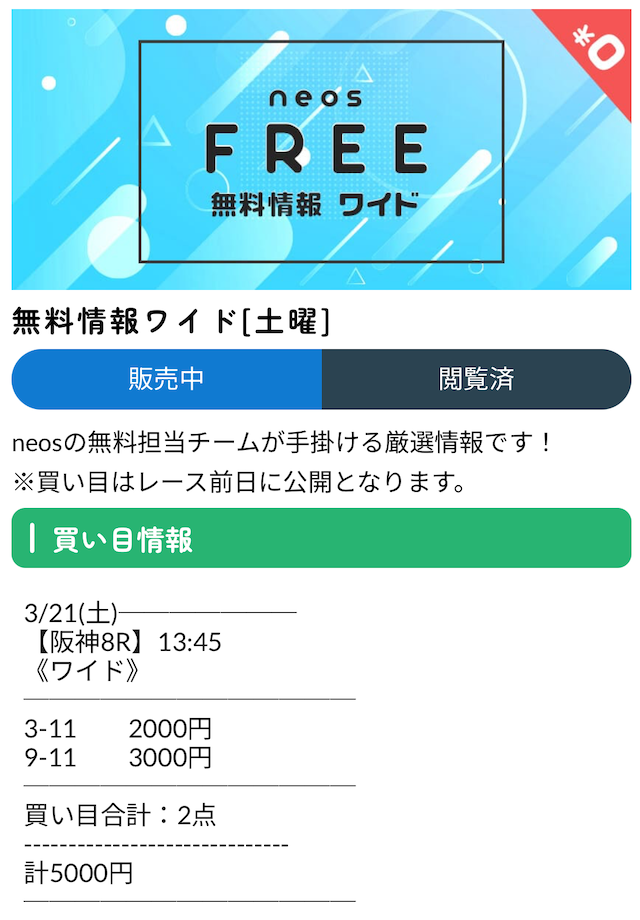Image resolution: width=640 pixels, height=920 pixels.
Task: Switch to the 閲覧済 segment
Action: point(476,379)
